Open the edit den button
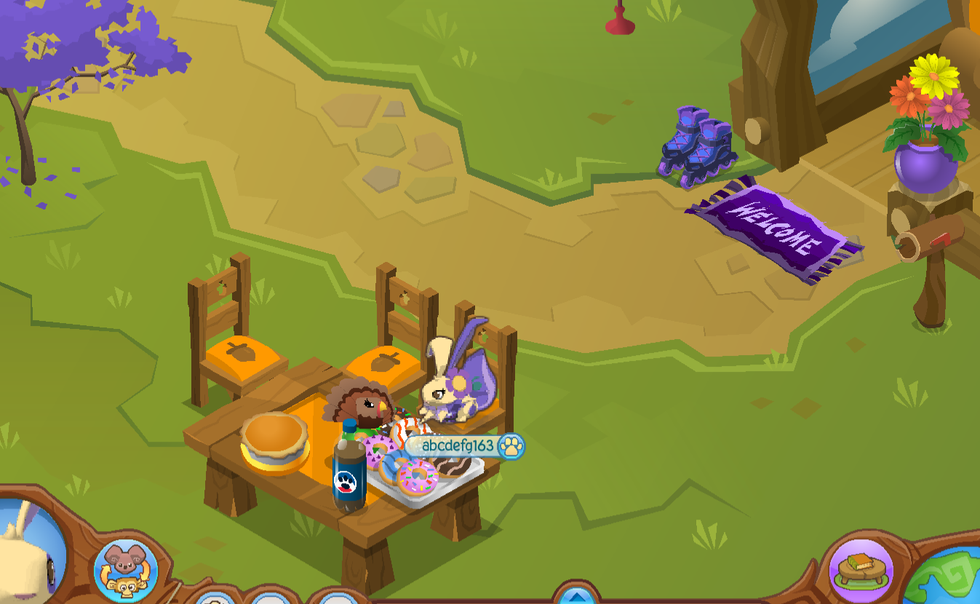 [861, 570]
